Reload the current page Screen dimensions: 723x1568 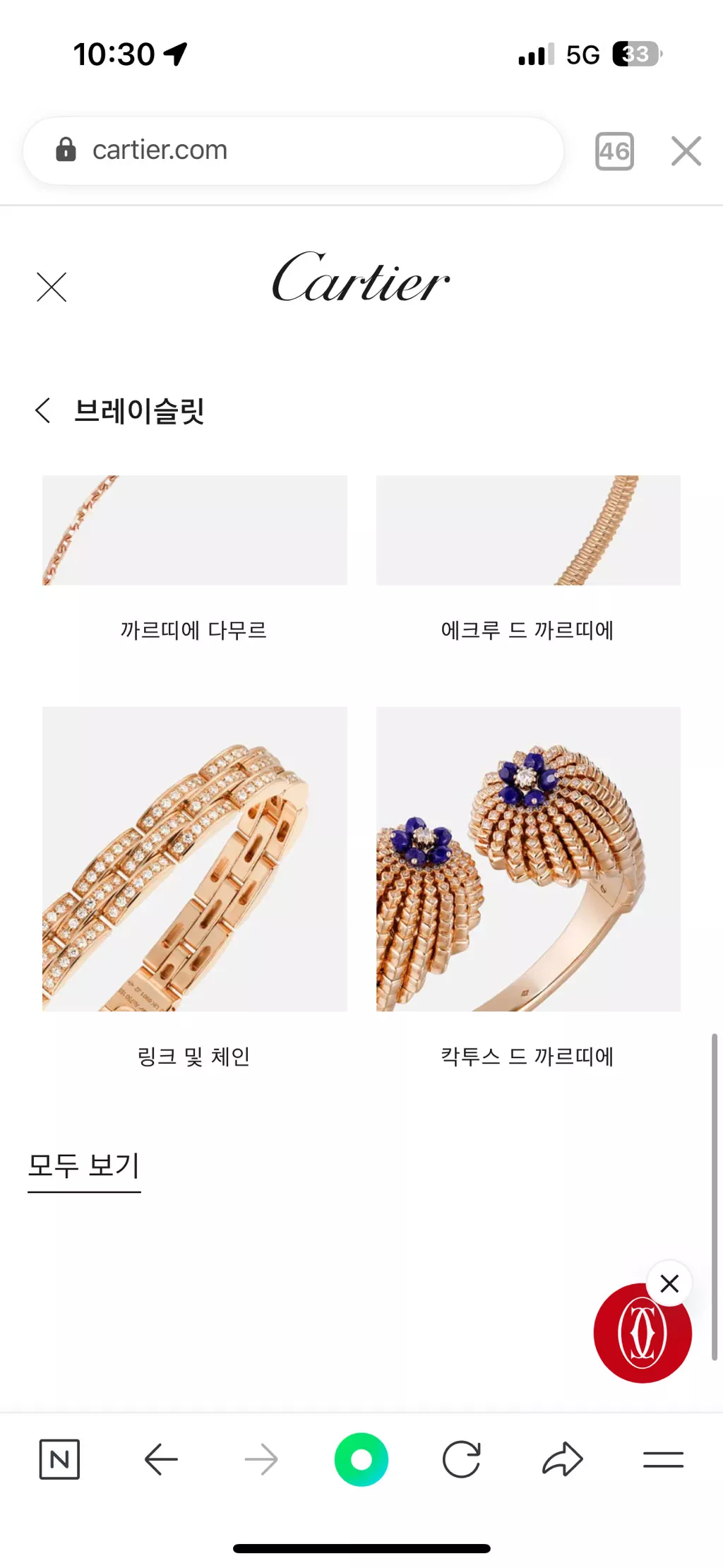[x=462, y=1459]
